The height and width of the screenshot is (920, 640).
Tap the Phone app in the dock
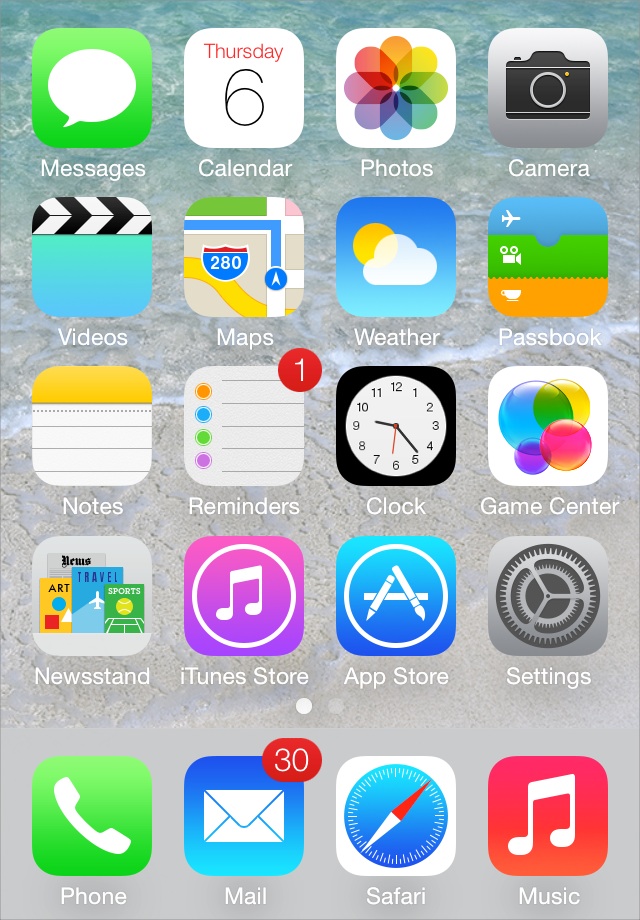click(92, 816)
